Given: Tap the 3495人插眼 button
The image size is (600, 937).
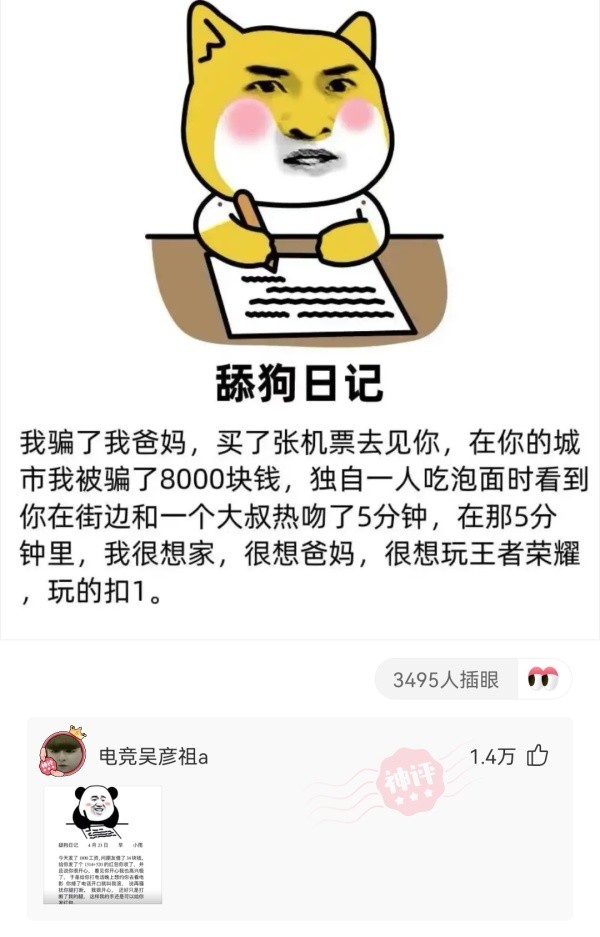Looking at the screenshot, I should (472, 680).
